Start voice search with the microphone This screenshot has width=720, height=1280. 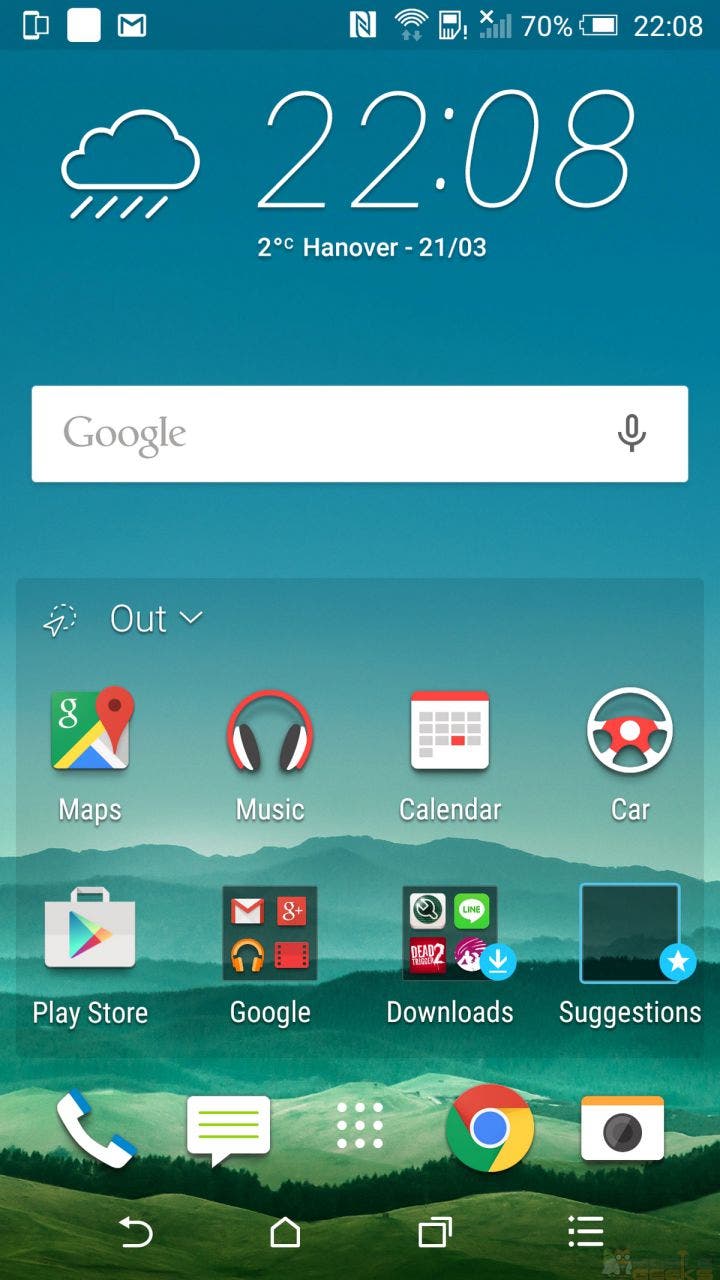(x=631, y=434)
